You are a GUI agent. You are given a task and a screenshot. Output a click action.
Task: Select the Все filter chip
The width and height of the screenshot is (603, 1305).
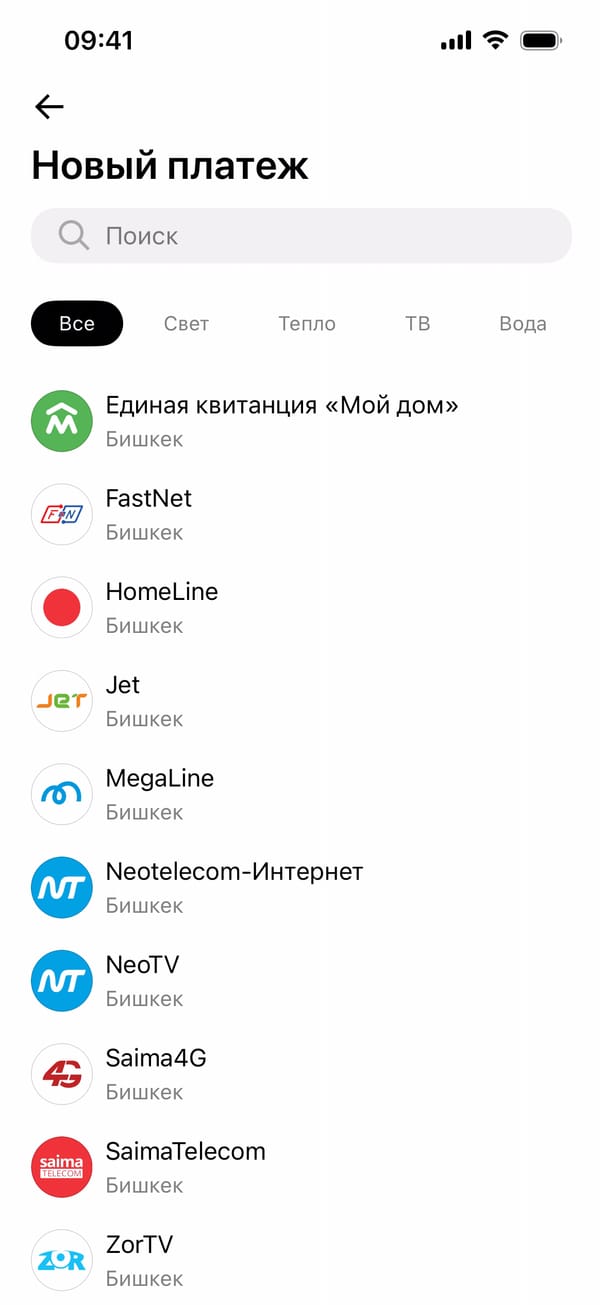pyautogui.click(x=77, y=324)
